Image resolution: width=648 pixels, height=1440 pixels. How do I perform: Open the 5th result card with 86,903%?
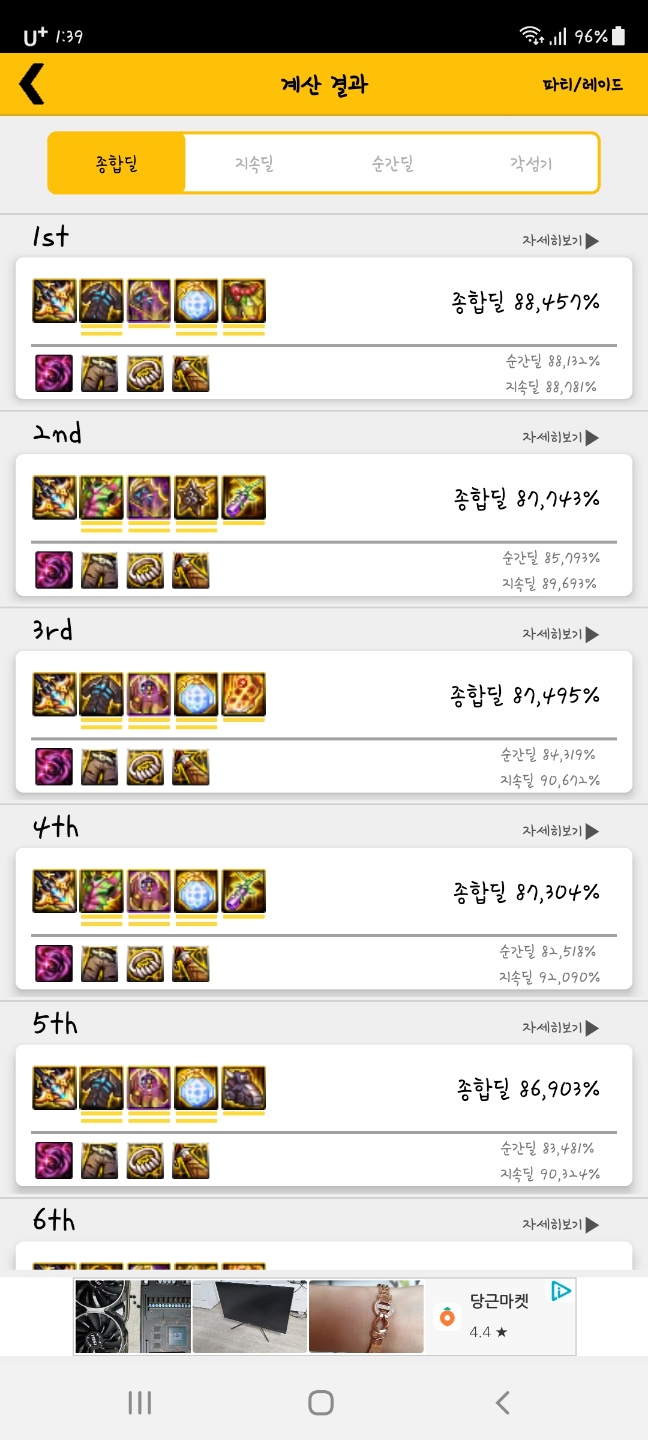tap(324, 1116)
